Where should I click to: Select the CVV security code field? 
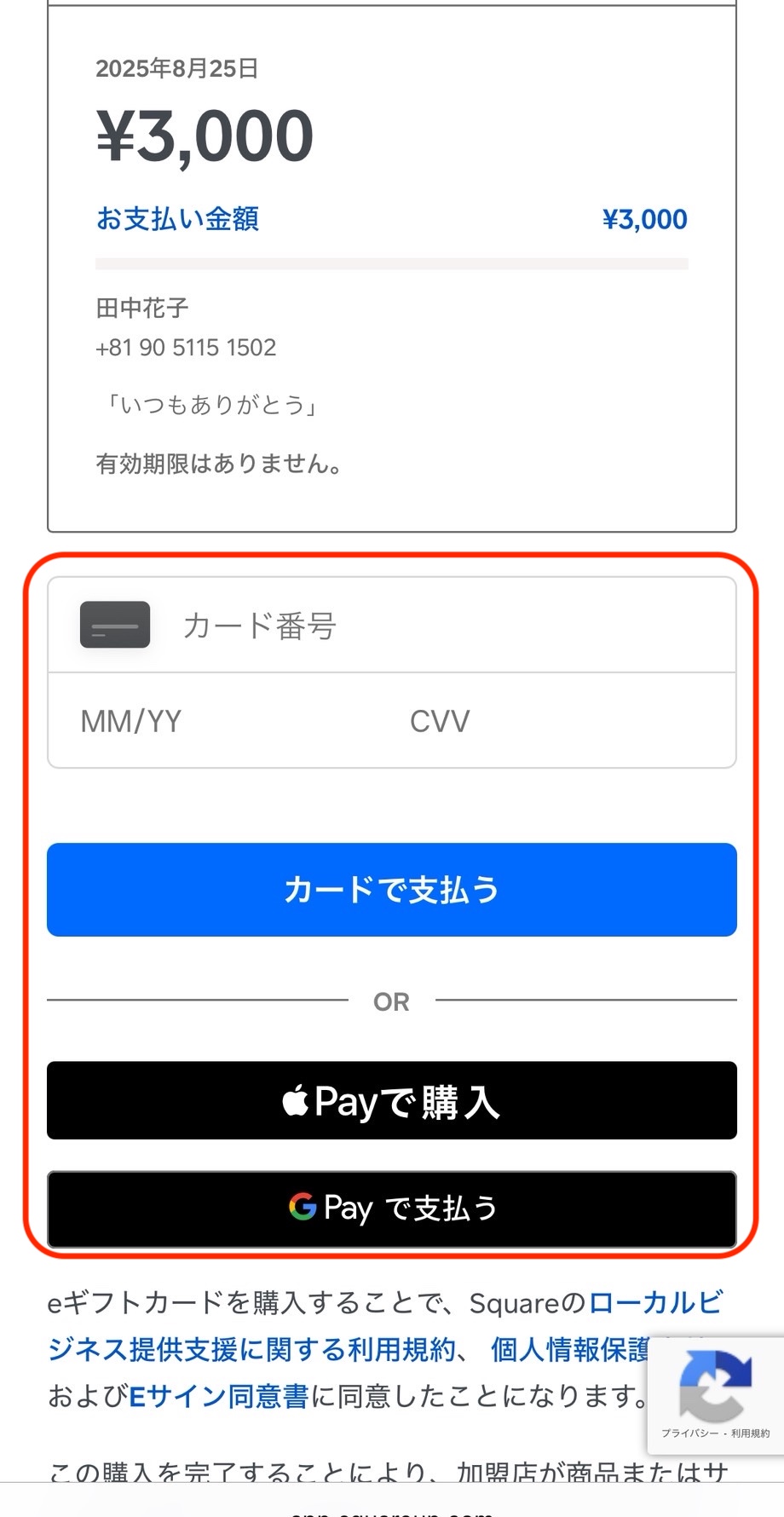tap(554, 721)
